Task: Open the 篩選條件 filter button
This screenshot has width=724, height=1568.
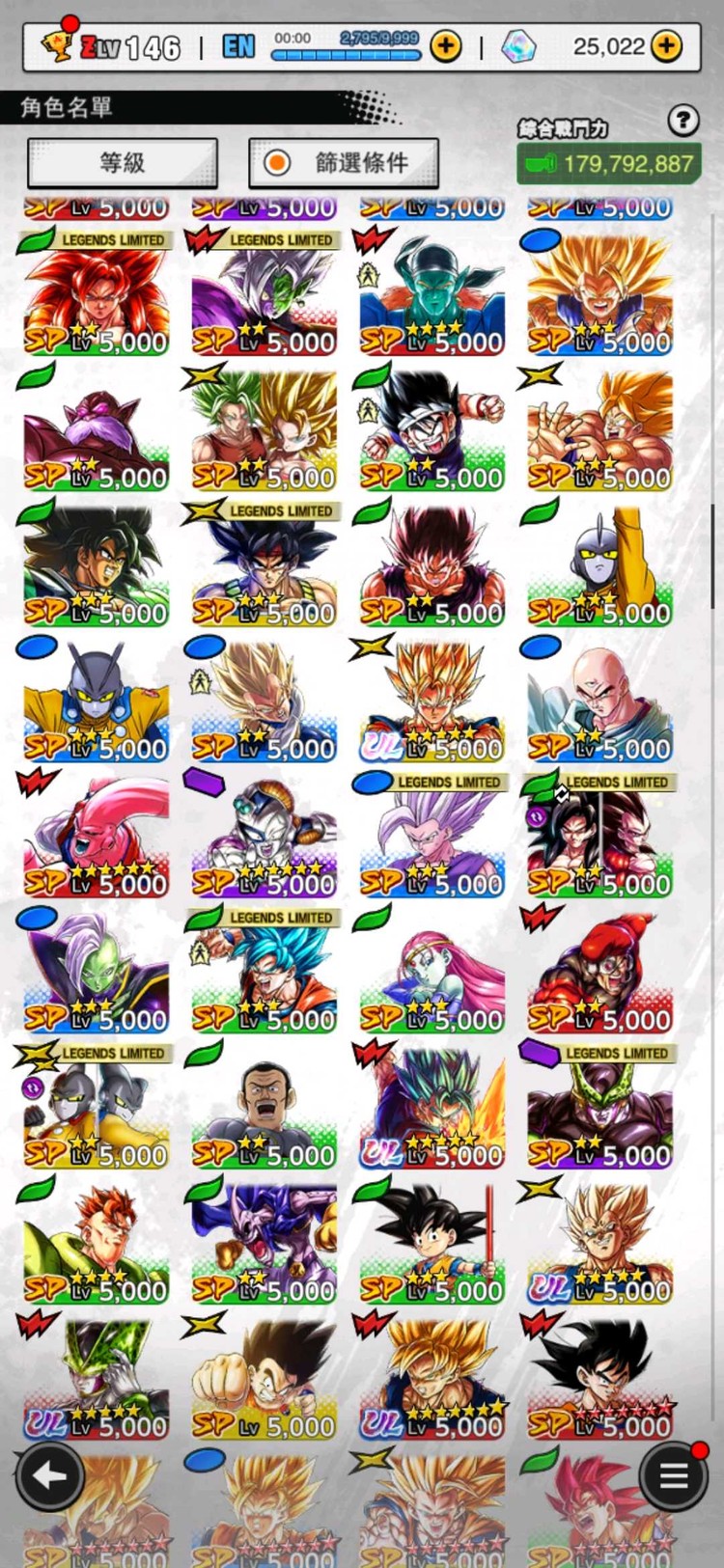Action: [x=344, y=163]
